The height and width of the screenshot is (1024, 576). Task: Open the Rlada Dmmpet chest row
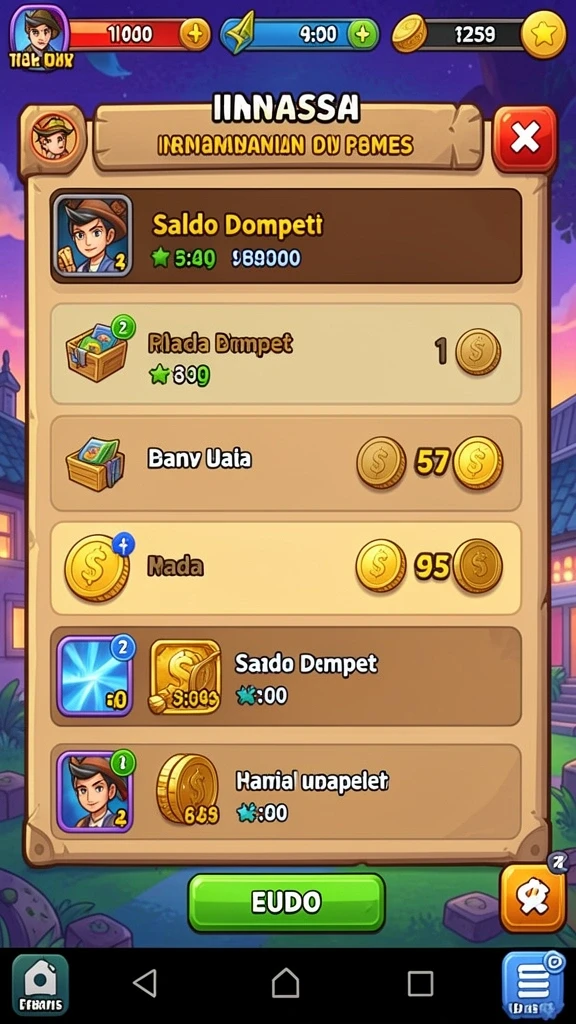285,353
